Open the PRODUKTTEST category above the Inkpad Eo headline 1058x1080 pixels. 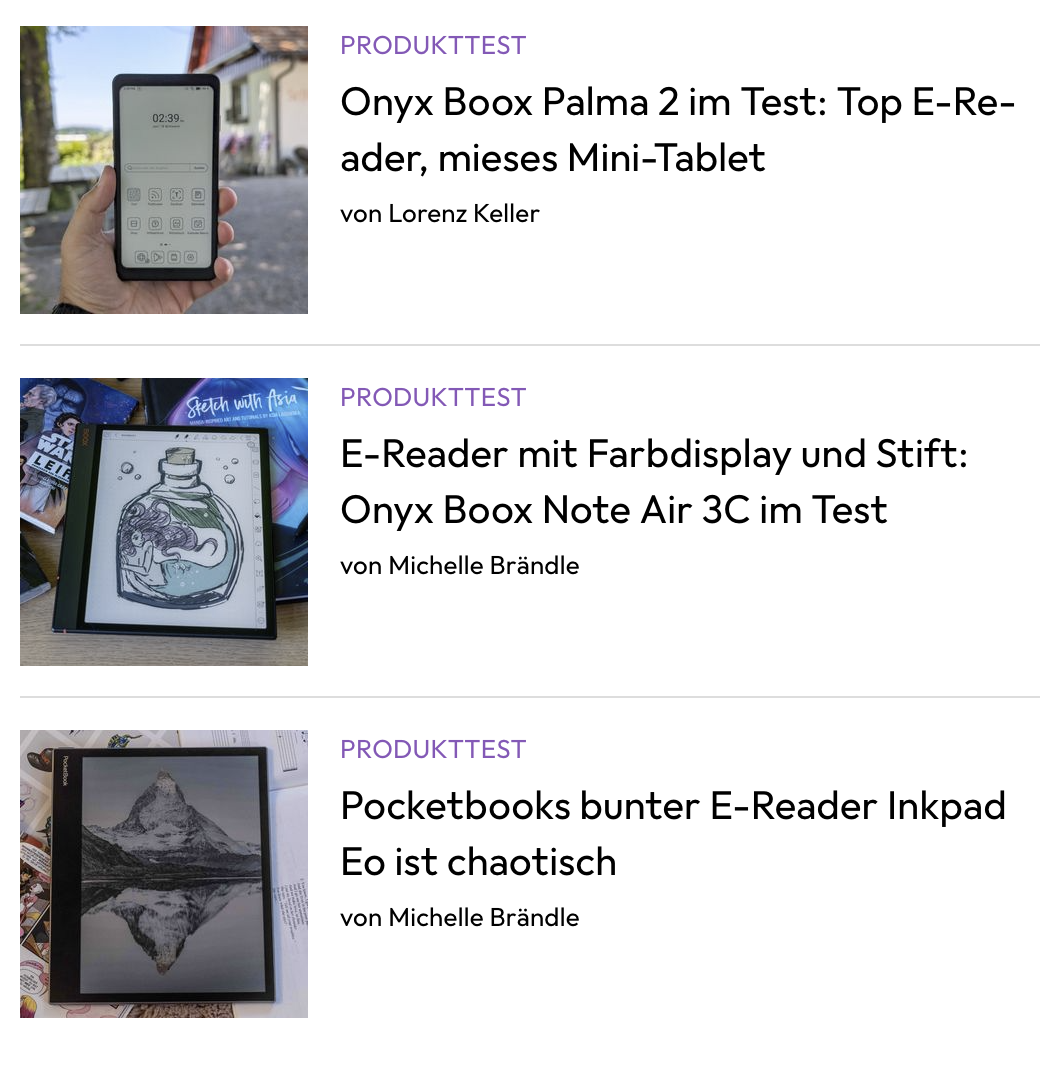point(433,749)
